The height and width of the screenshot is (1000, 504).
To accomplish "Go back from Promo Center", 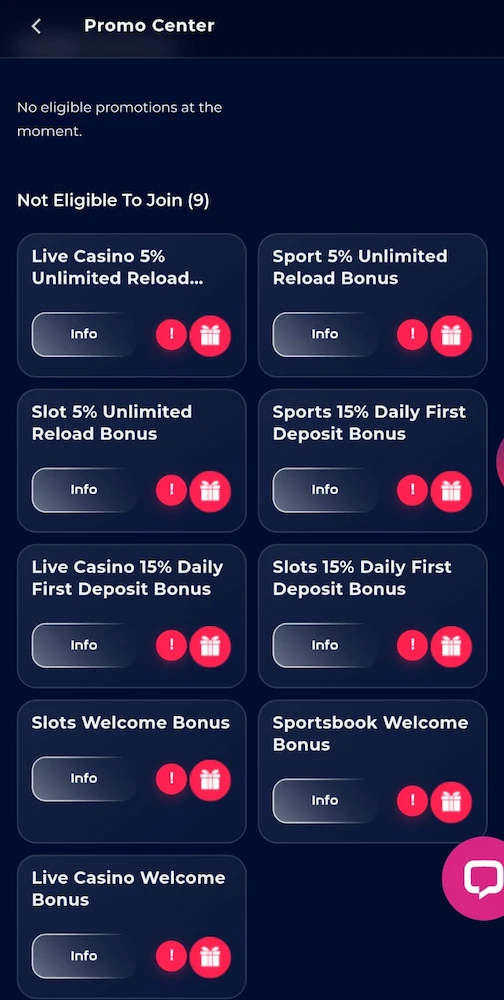I will (x=36, y=26).
